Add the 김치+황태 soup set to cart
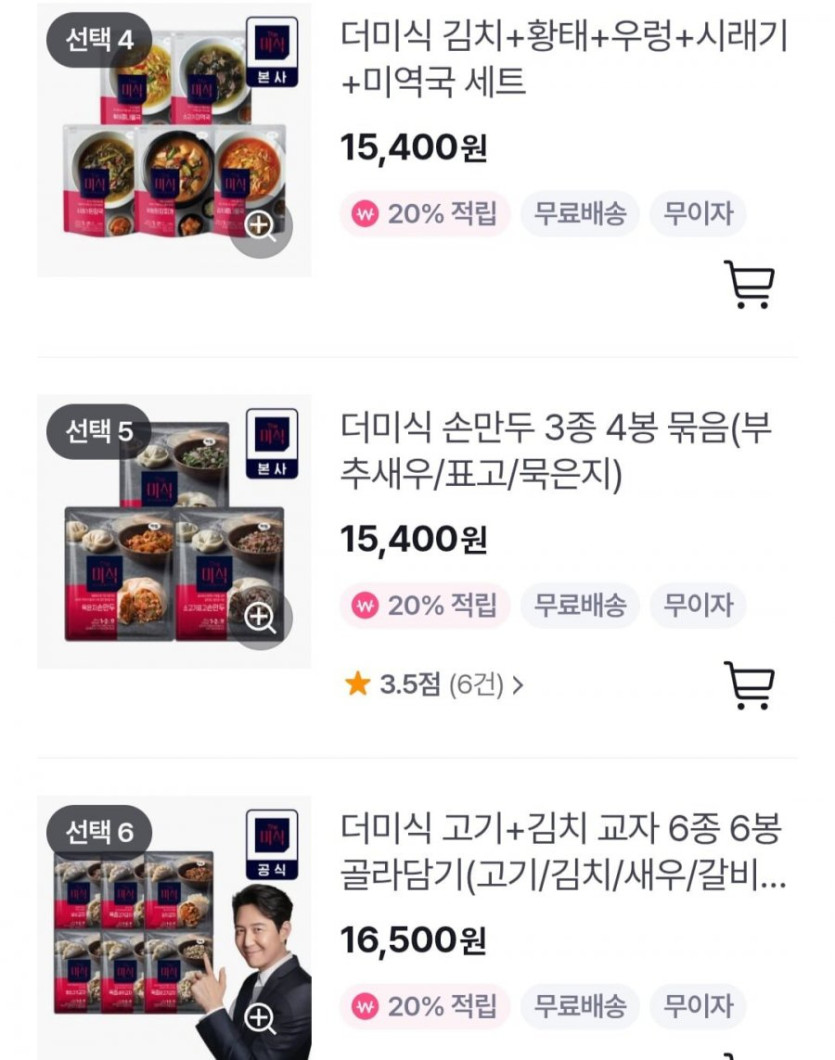The height and width of the screenshot is (1060, 835). pyautogui.click(x=749, y=285)
